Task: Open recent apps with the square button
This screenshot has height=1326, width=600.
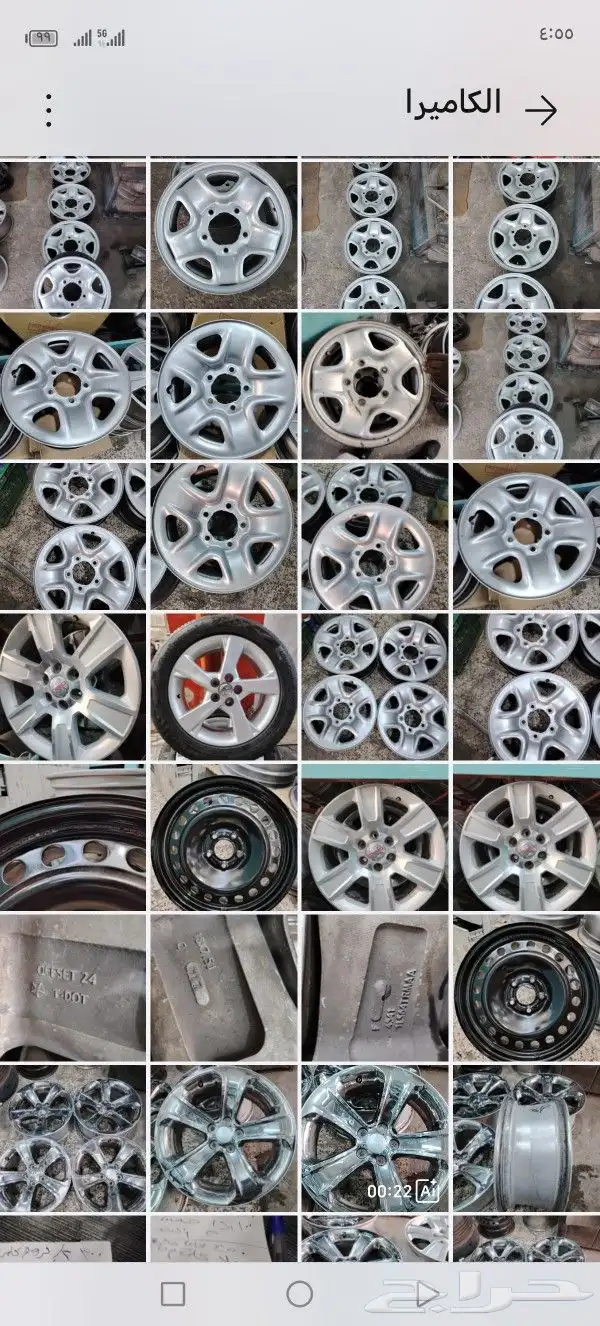Action: pos(173,1294)
